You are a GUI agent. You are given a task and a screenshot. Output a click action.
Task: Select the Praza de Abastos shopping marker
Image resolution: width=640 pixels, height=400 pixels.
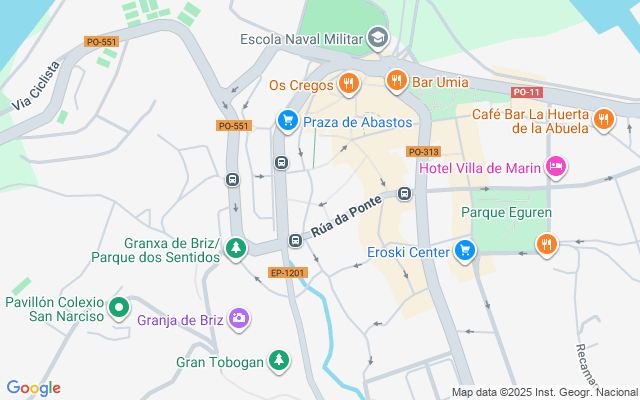(288, 121)
